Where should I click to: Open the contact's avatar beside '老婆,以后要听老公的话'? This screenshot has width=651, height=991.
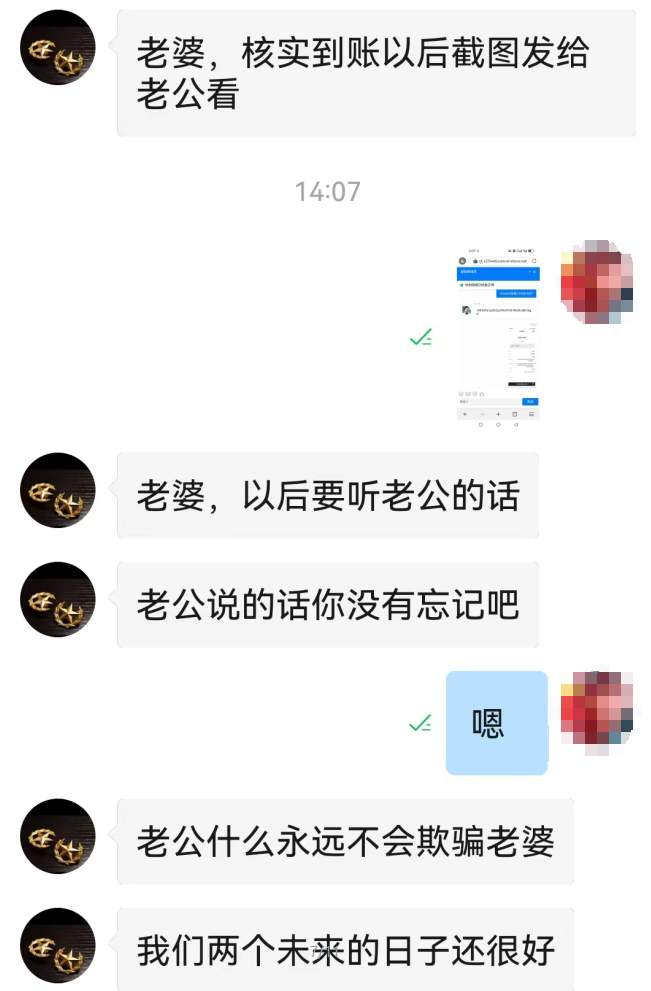coord(58,491)
